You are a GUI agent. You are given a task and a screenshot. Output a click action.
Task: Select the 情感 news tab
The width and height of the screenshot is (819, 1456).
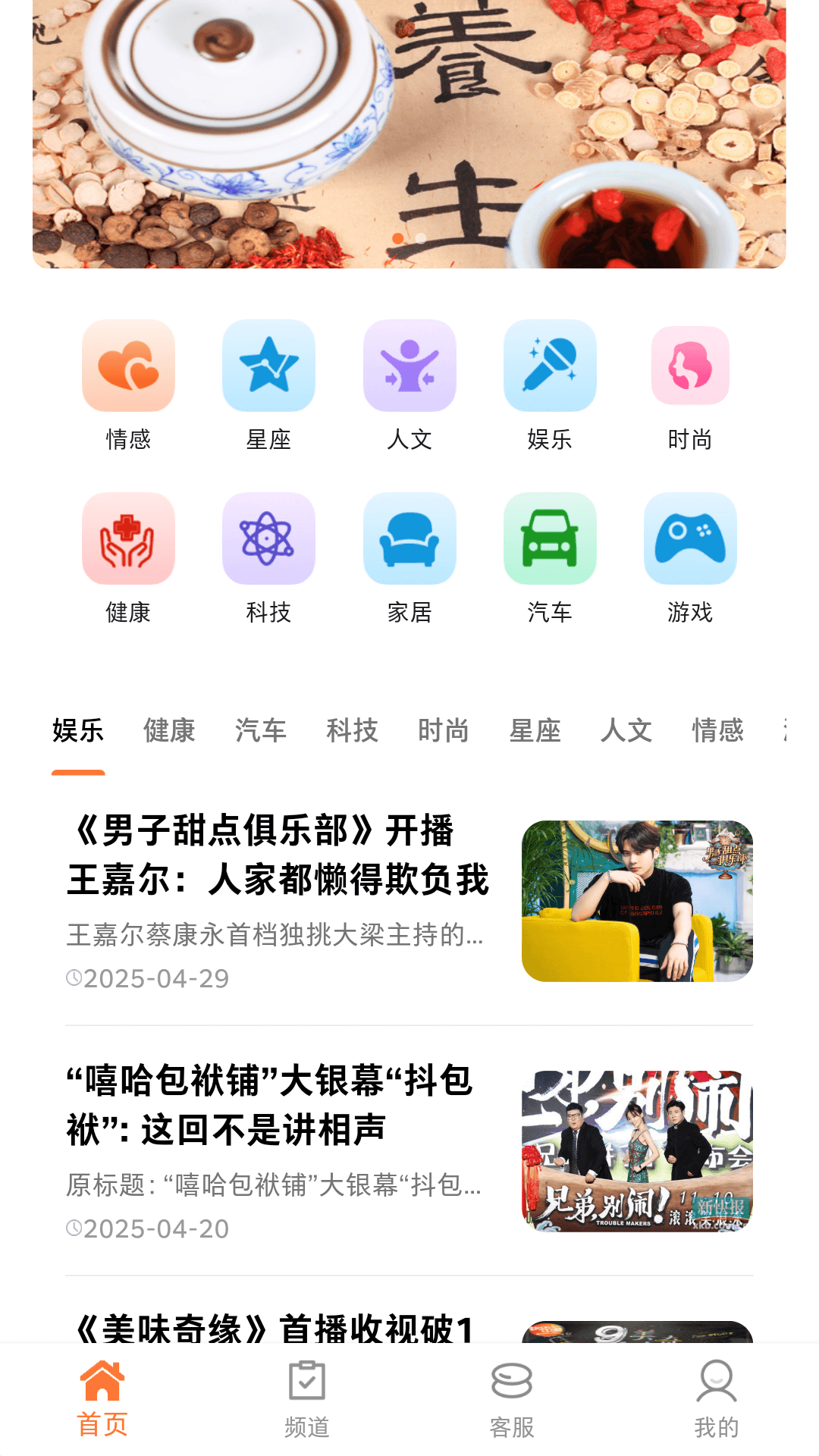[x=717, y=731]
